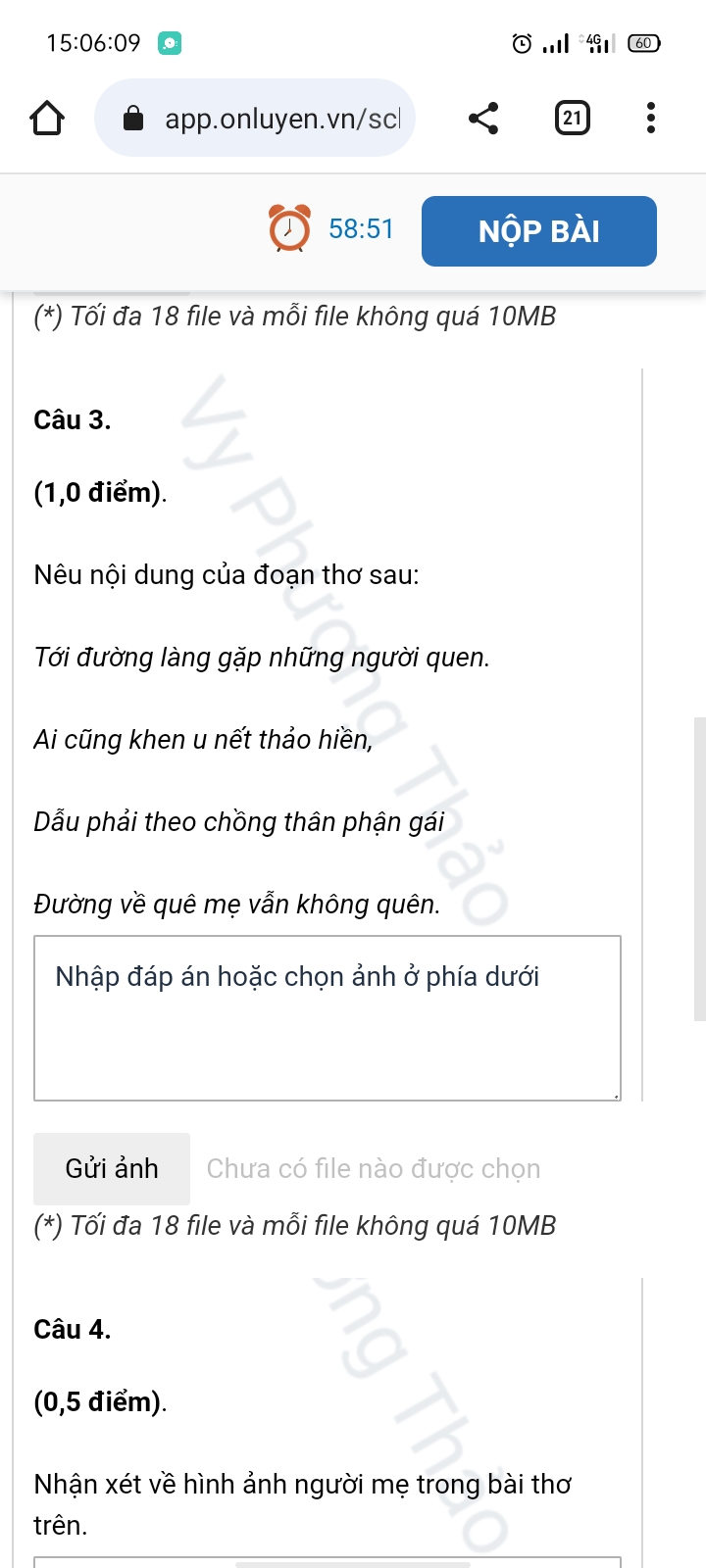Open the browser overflow menu
Viewport: 706px width, 1568px height.
click(x=650, y=119)
